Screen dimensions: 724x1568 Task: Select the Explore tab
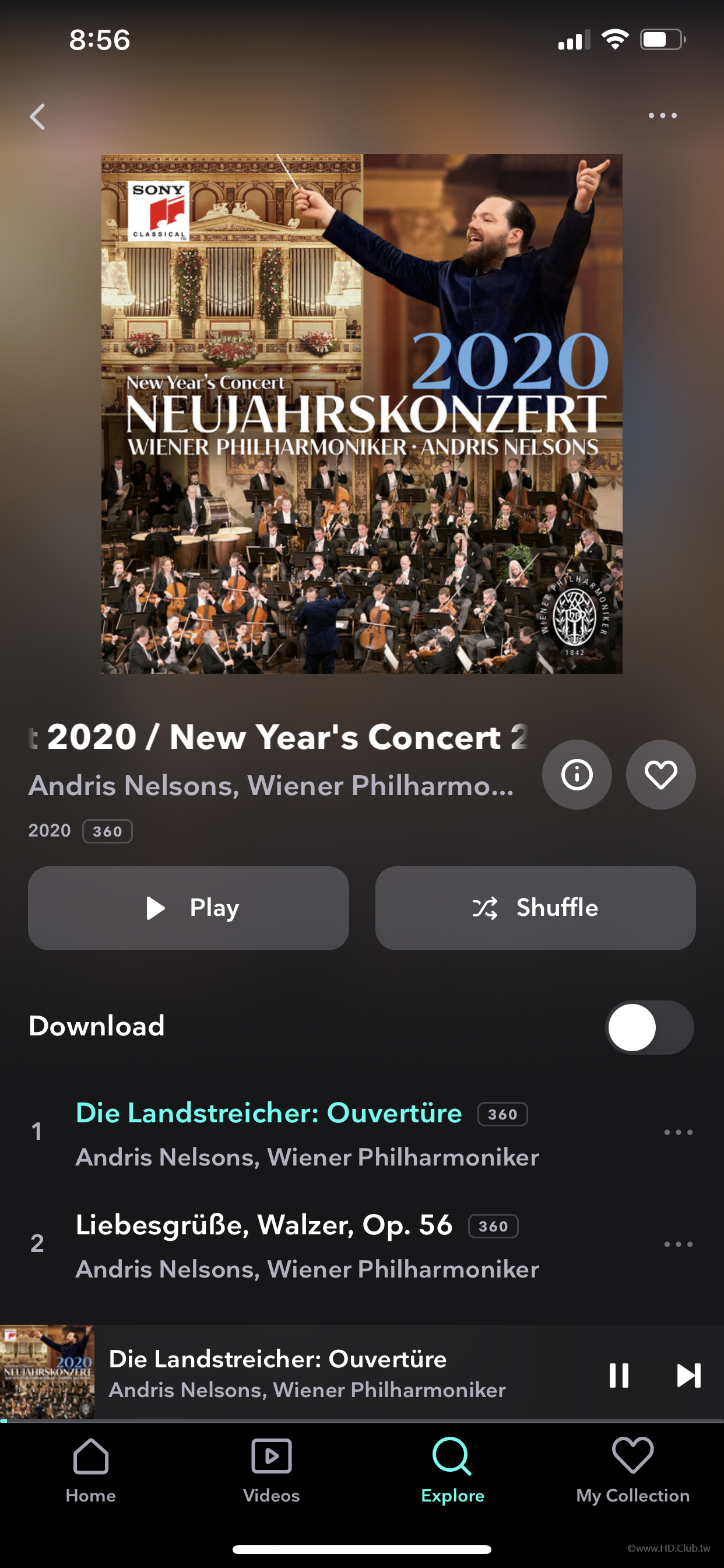[x=452, y=1470]
